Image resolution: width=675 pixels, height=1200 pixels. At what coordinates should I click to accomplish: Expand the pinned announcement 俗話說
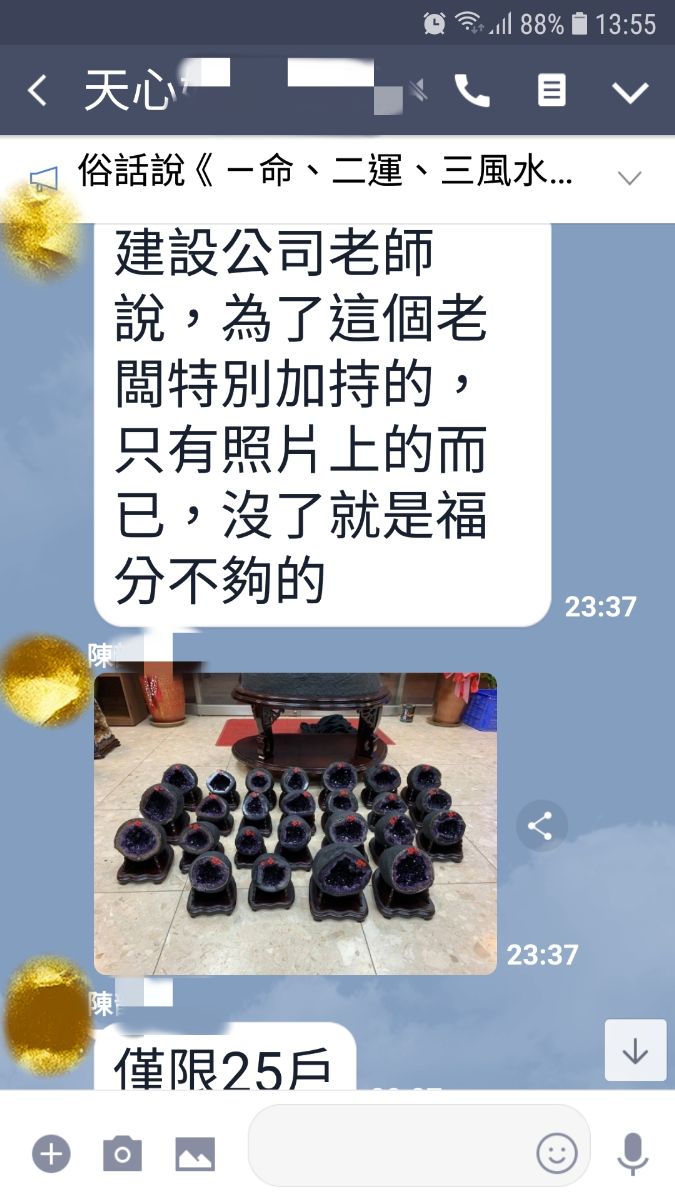(629, 178)
